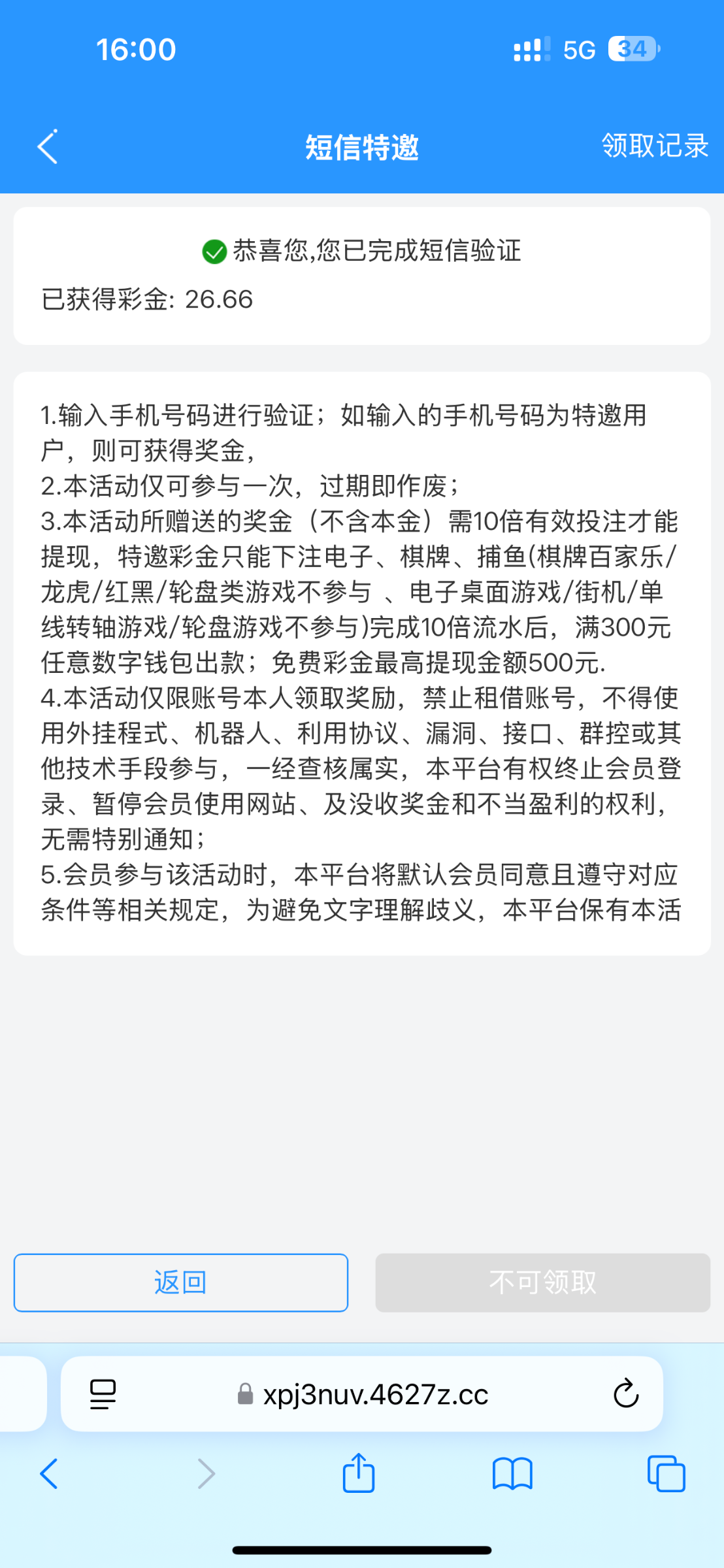724x1568 pixels.
Task: Open Safari bookmarks
Action: pos(512,1474)
